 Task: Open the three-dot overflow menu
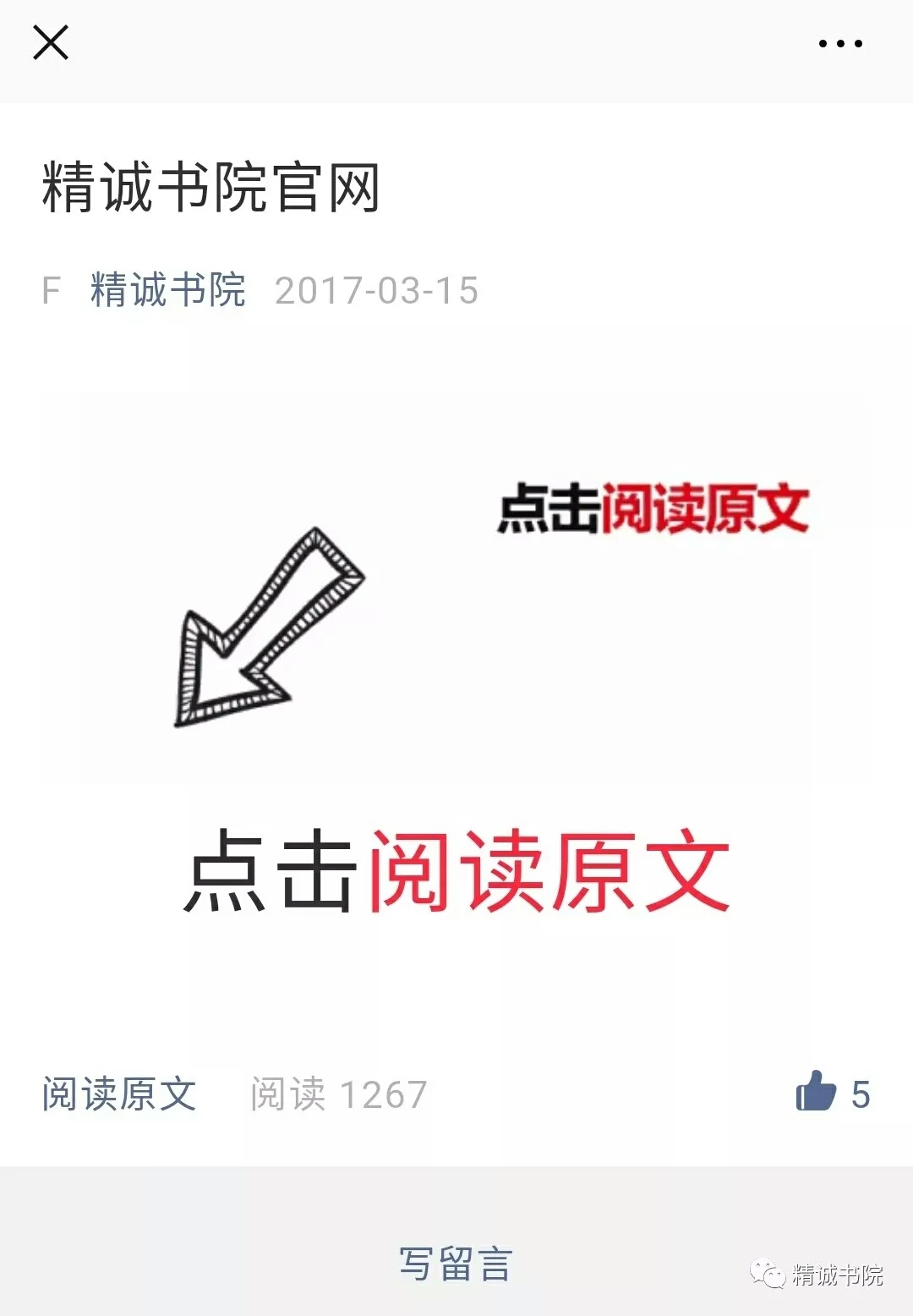[x=840, y=43]
